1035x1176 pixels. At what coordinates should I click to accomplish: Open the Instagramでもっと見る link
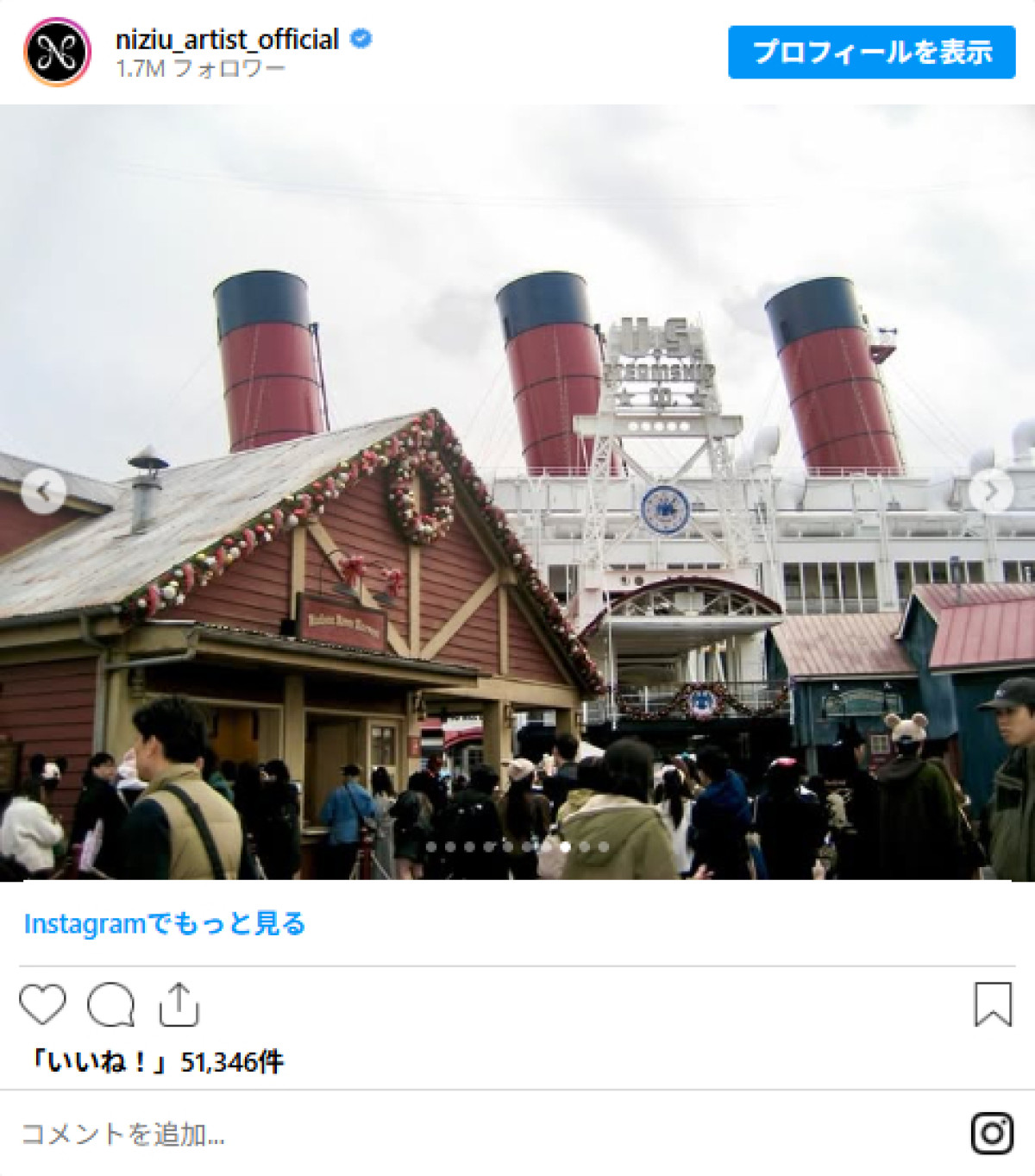click(x=165, y=924)
